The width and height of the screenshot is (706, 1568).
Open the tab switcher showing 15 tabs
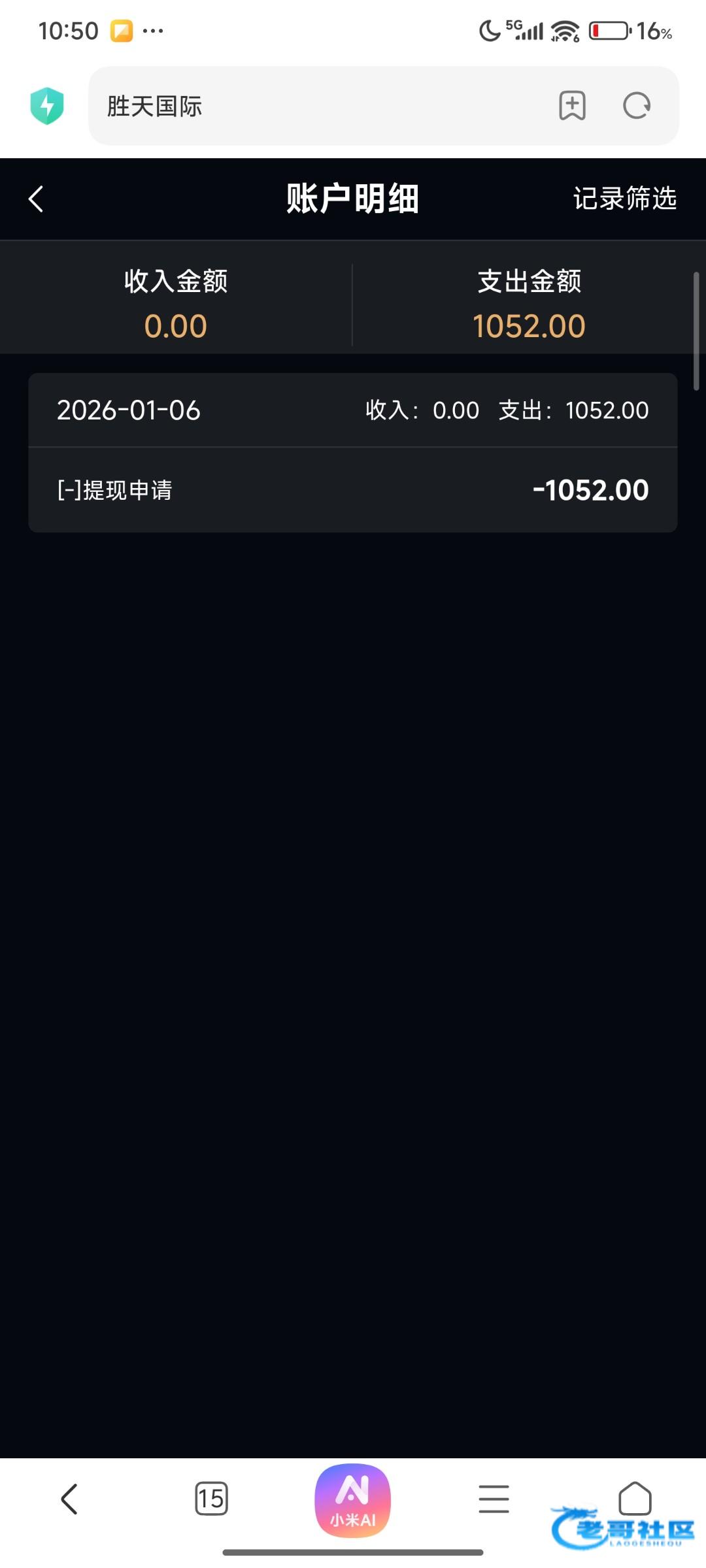click(x=211, y=1498)
